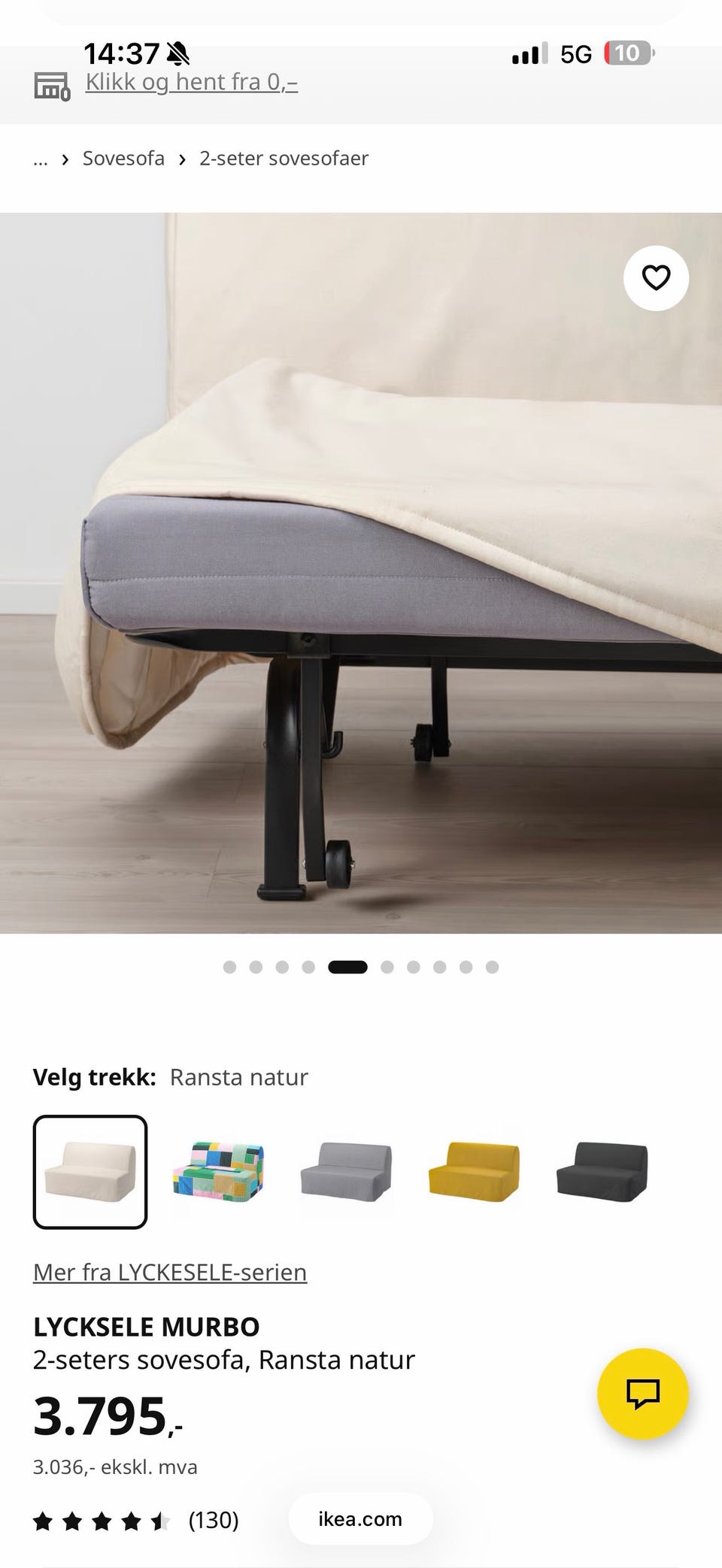Viewport: 722px width, 1568px height.
Task: Go to the Sovesofa breadcrumb
Action: click(123, 159)
